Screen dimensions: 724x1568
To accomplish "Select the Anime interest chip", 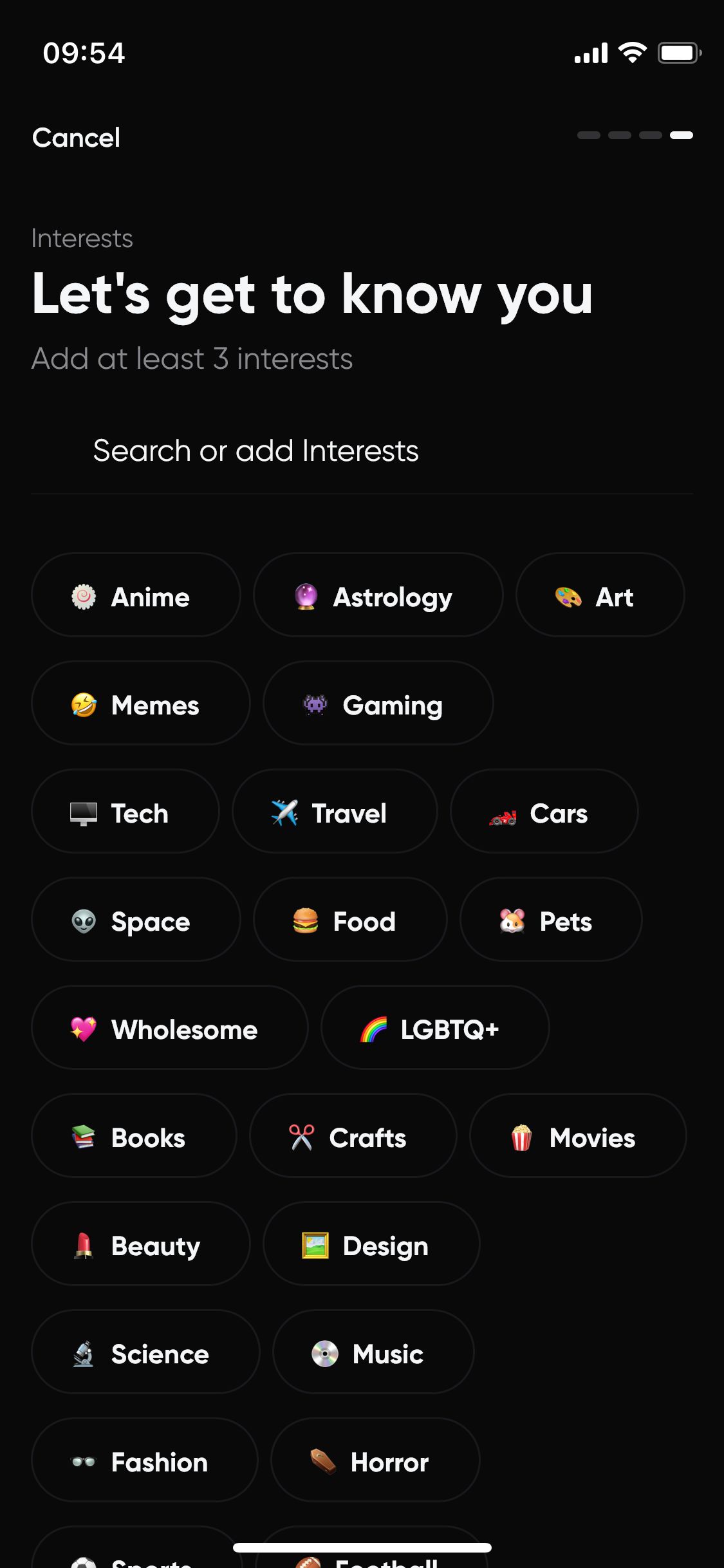I will pyautogui.click(x=136, y=595).
